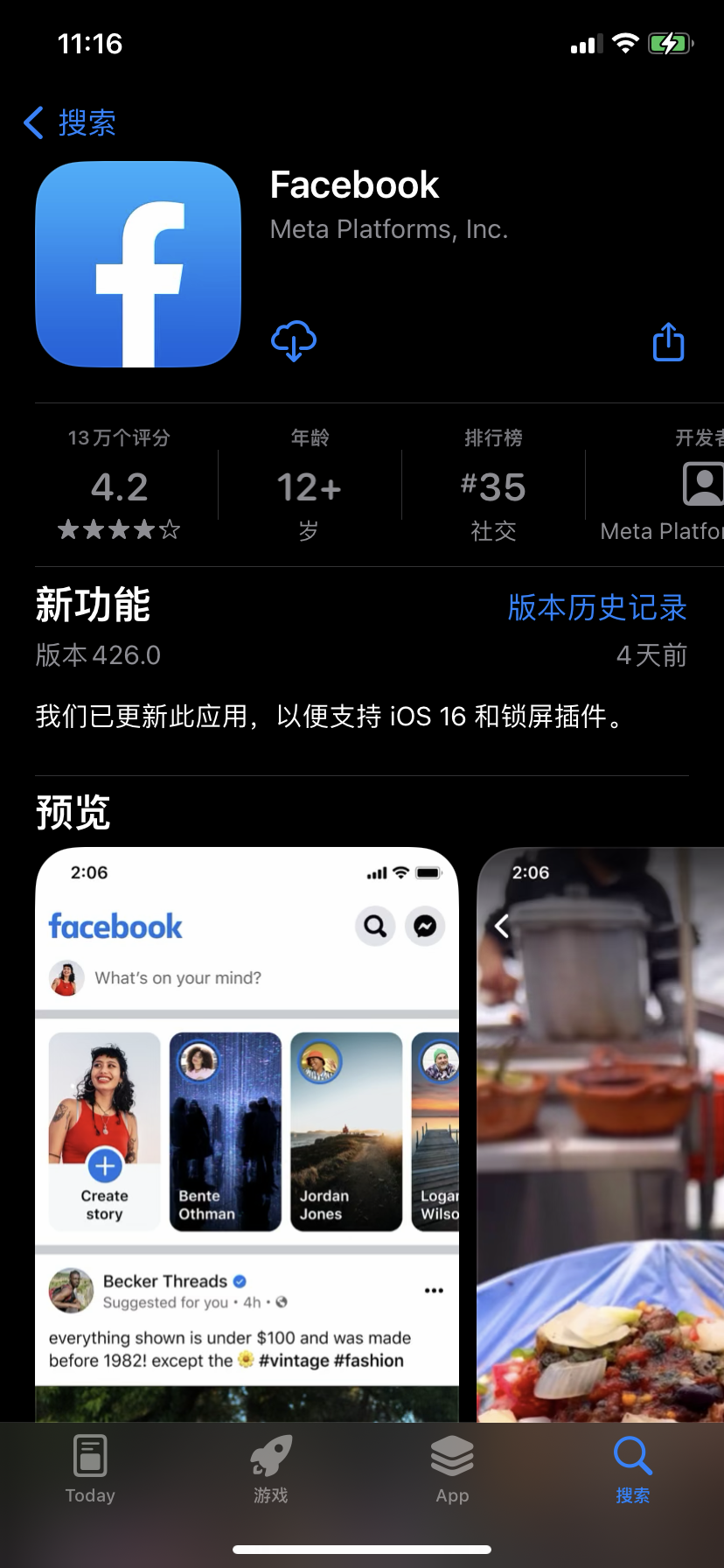The image size is (724, 1568).
Task: Go back to 搜索 results
Action: pos(70,123)
